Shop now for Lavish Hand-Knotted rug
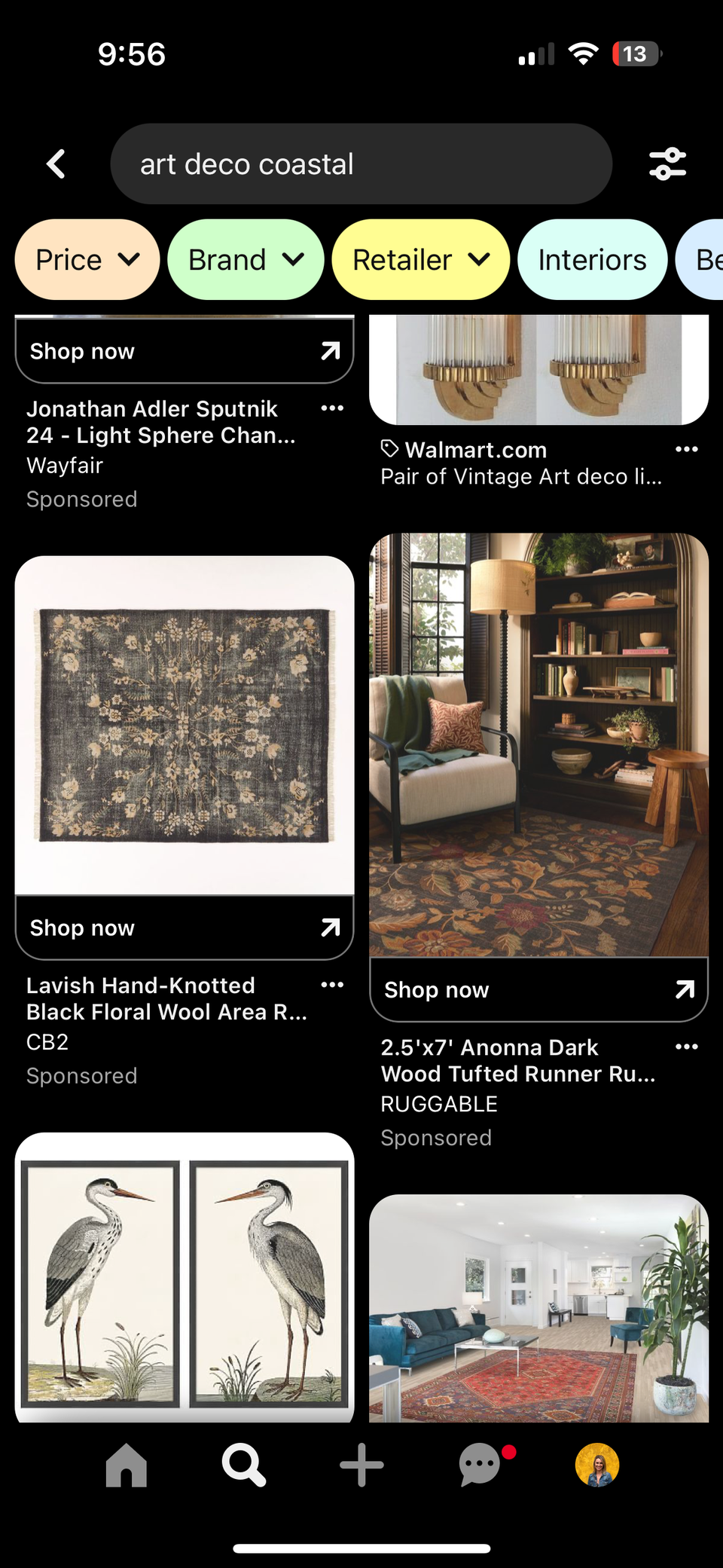 tap(185, 928)
